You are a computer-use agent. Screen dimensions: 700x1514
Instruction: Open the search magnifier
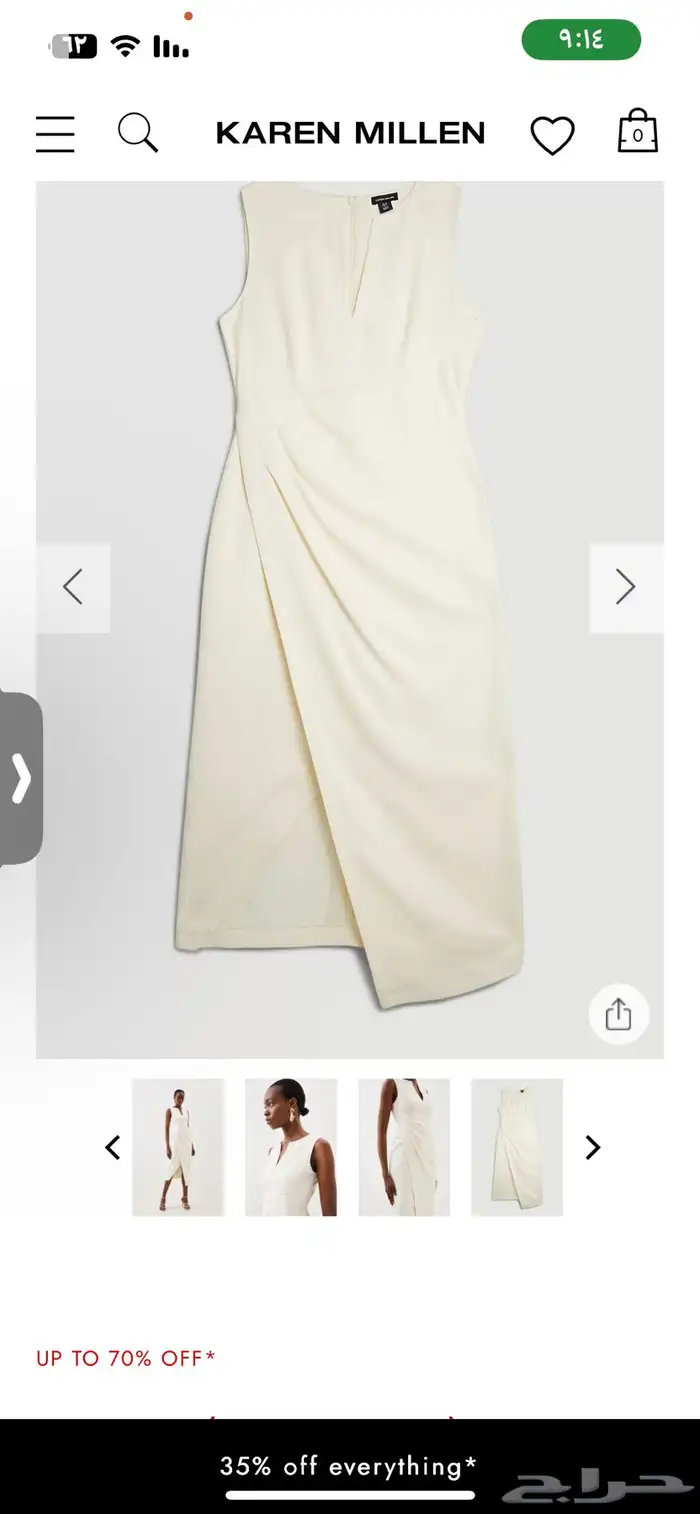tap(138, 133)
